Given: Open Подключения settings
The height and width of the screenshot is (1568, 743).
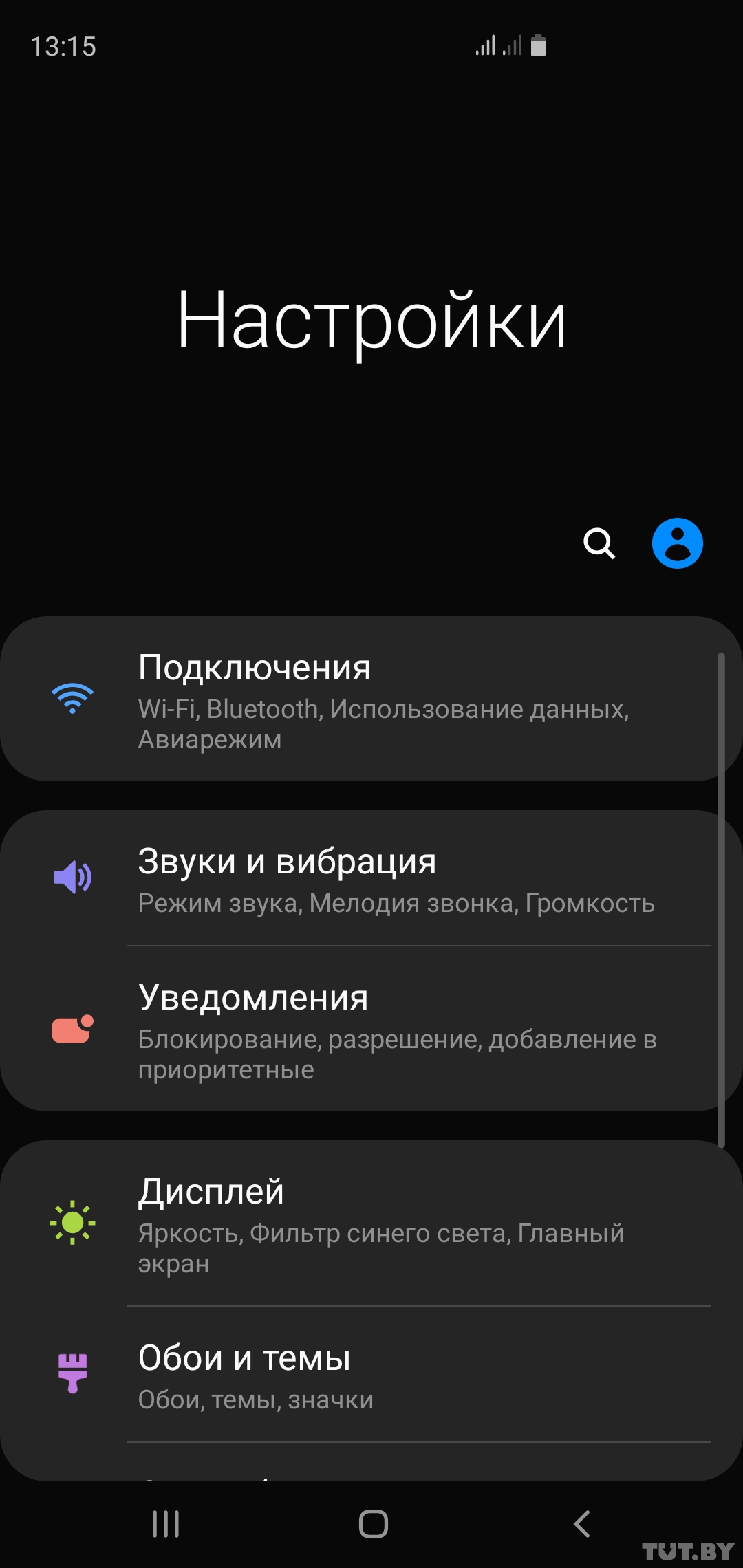Looking at the screenshot, I should pyautogui.click(x=371, y=699).
